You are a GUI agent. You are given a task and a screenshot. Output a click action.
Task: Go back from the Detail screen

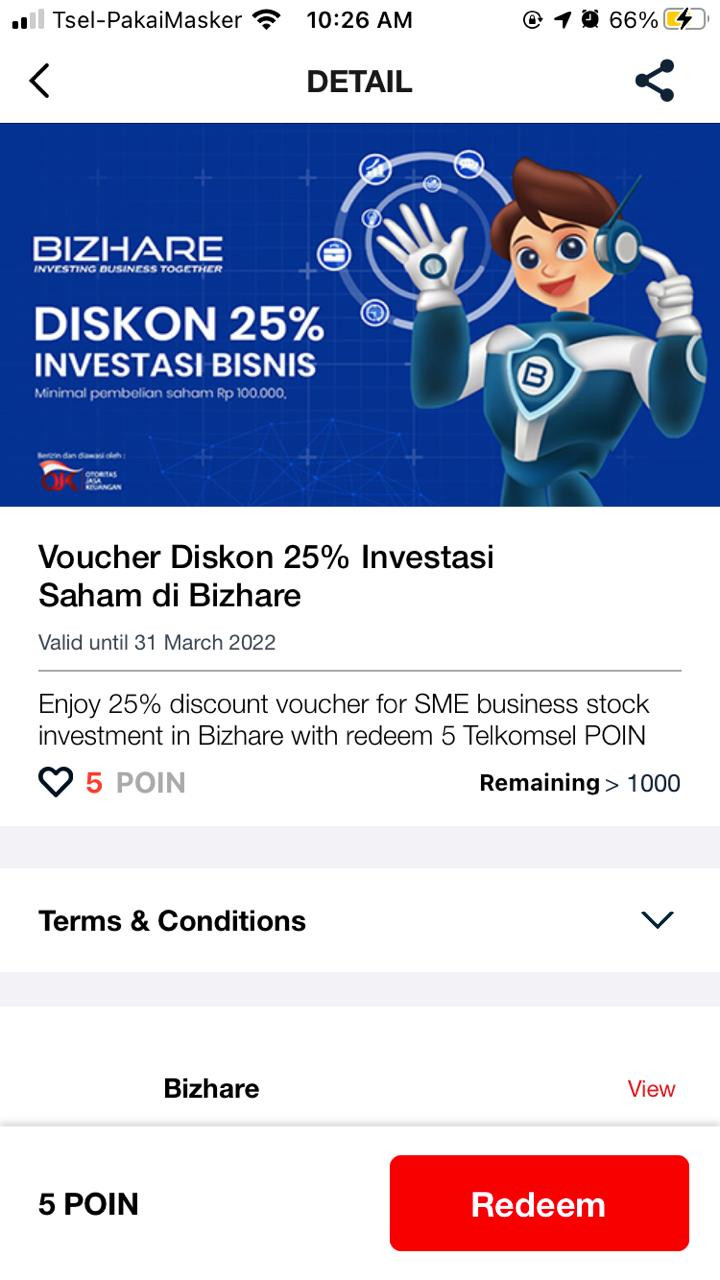click(x=40, y=81)
